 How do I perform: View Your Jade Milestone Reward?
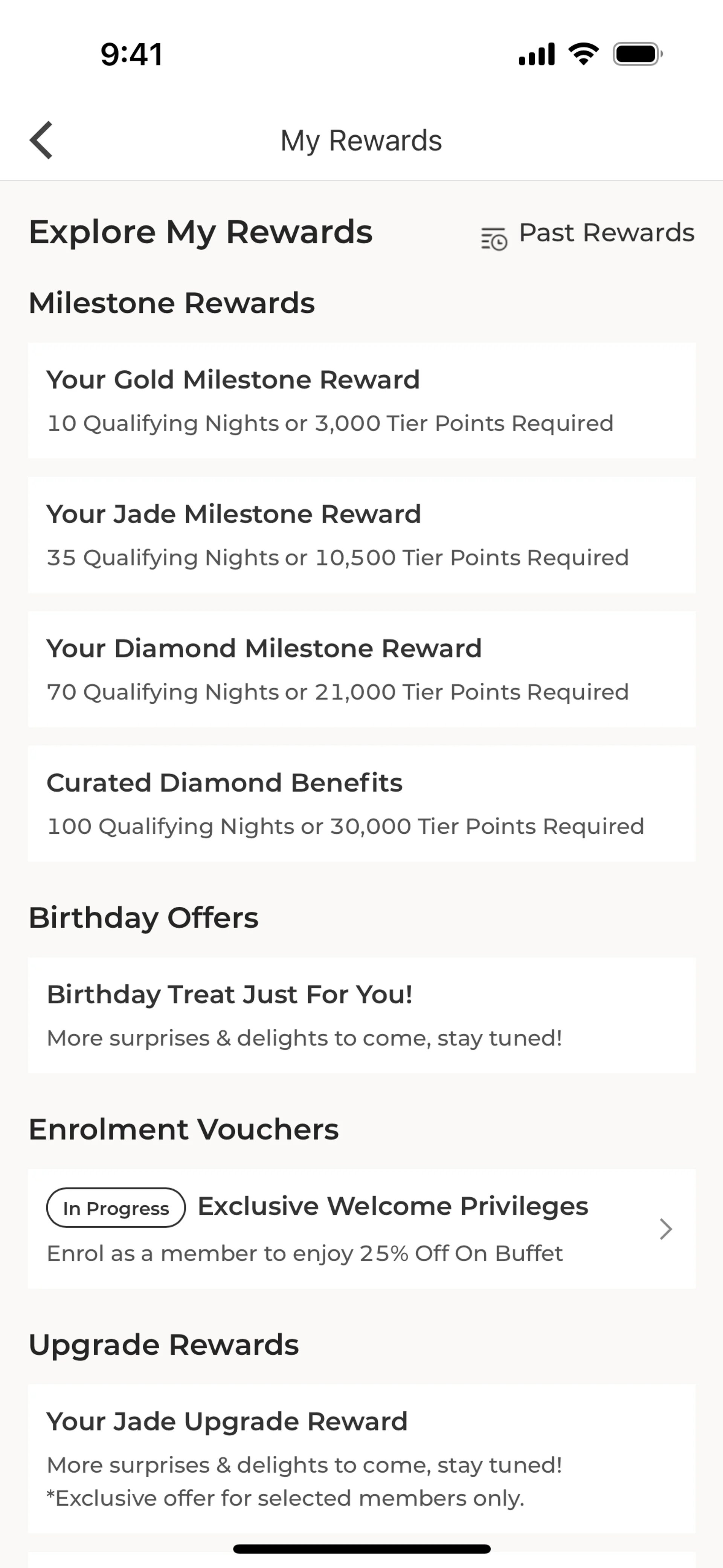361,535
